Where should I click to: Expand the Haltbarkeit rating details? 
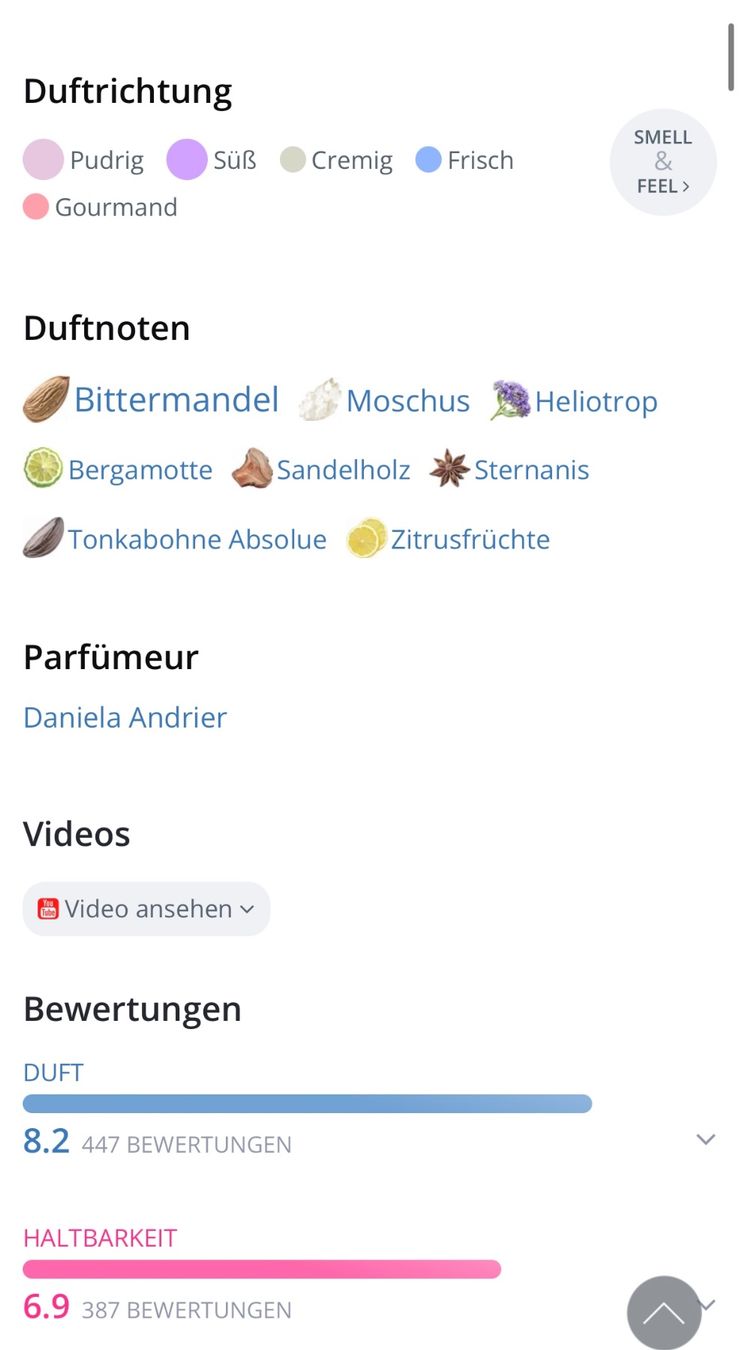710,1305
